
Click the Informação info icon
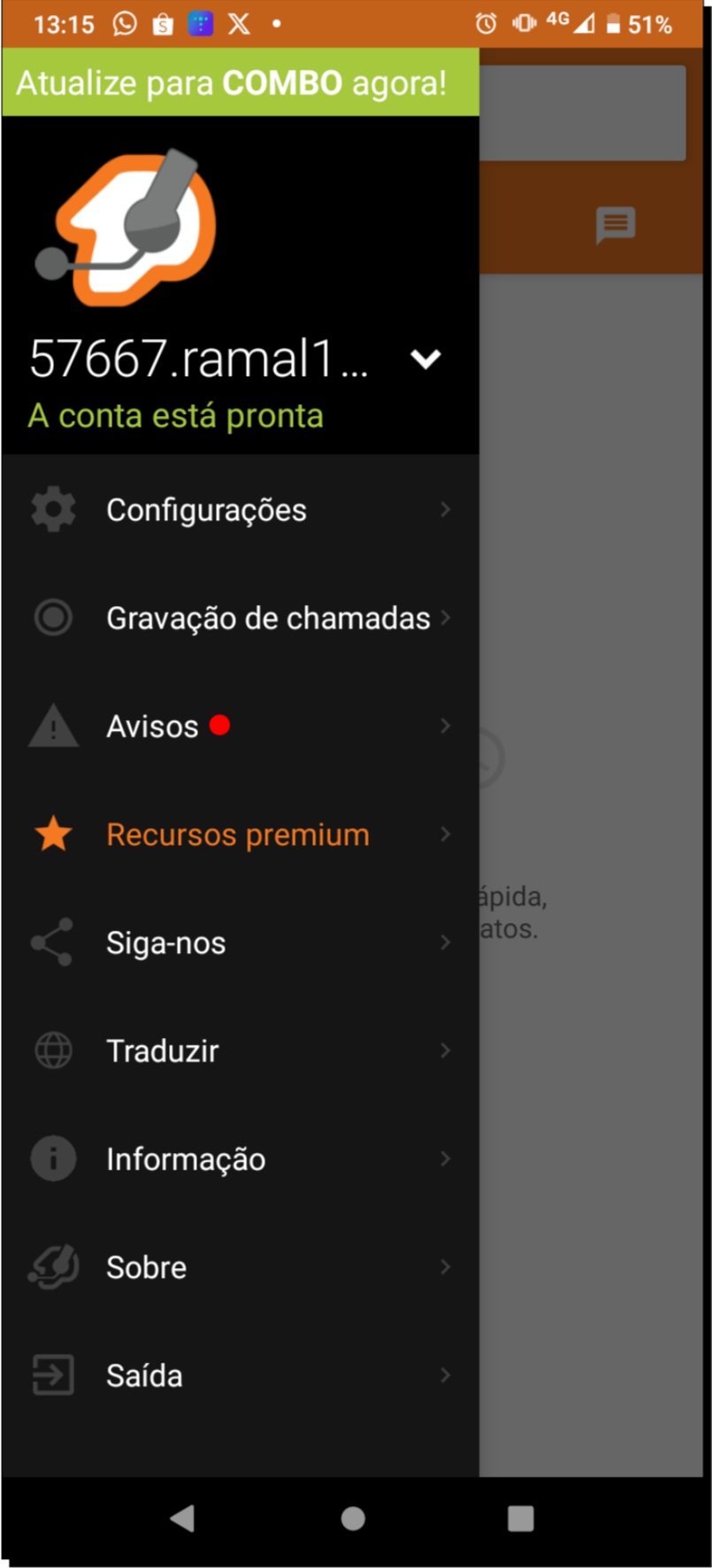[x=52, y=1157]
